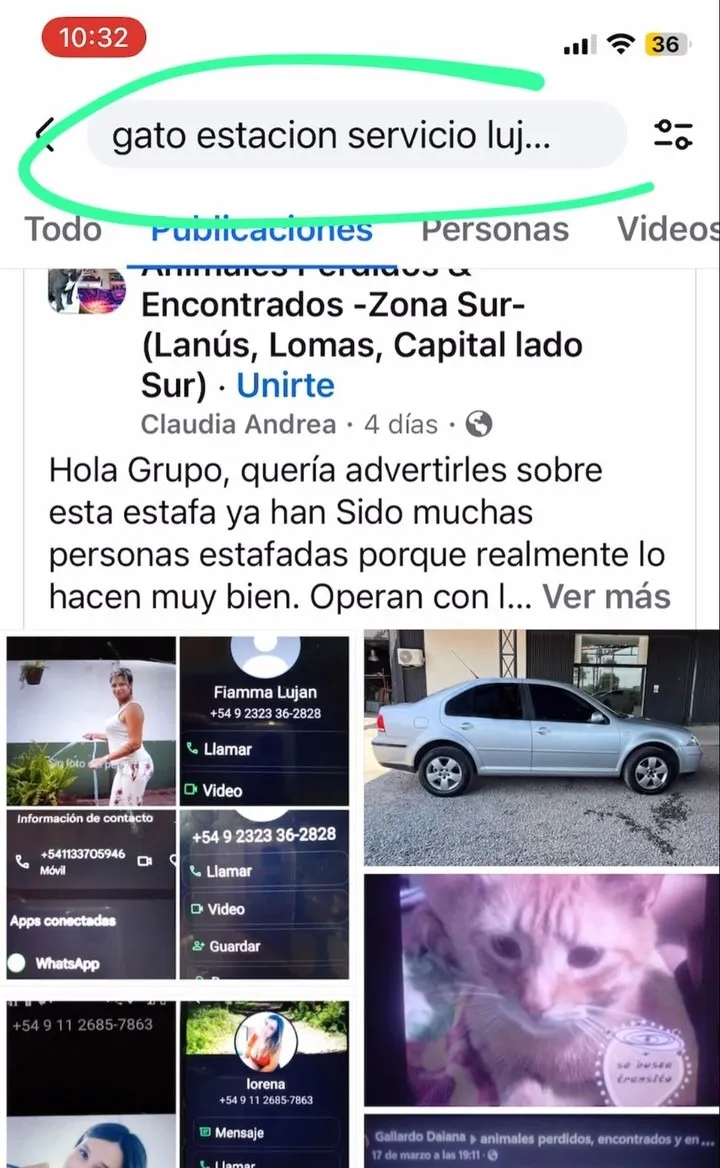Switch to the Todo tab
720x1168 pixels.
[63, 229]
